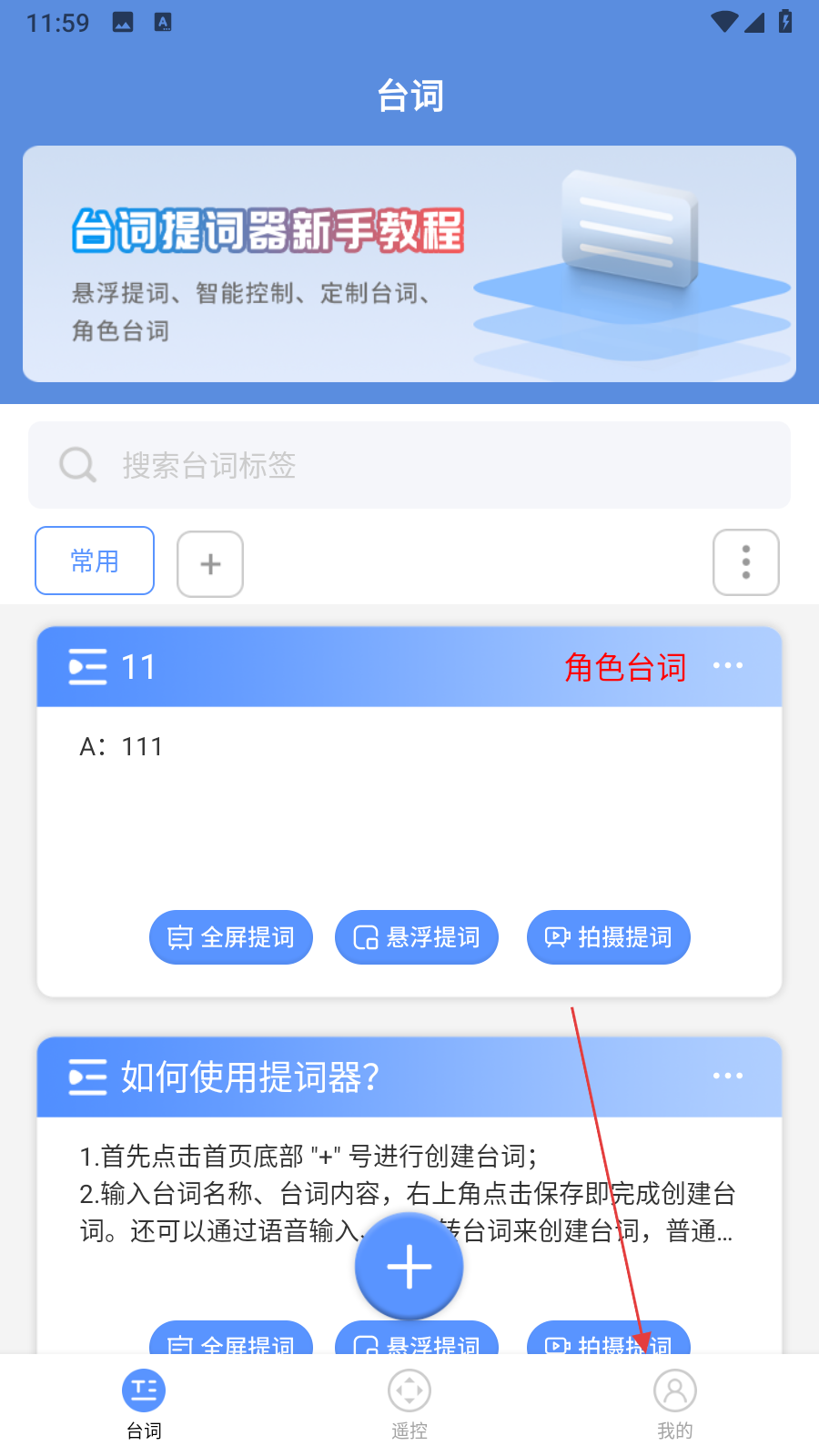Open the tag overflow menu with three vertical dots
The width and height of the screenshot is (819, 1456).
point(746,562)
